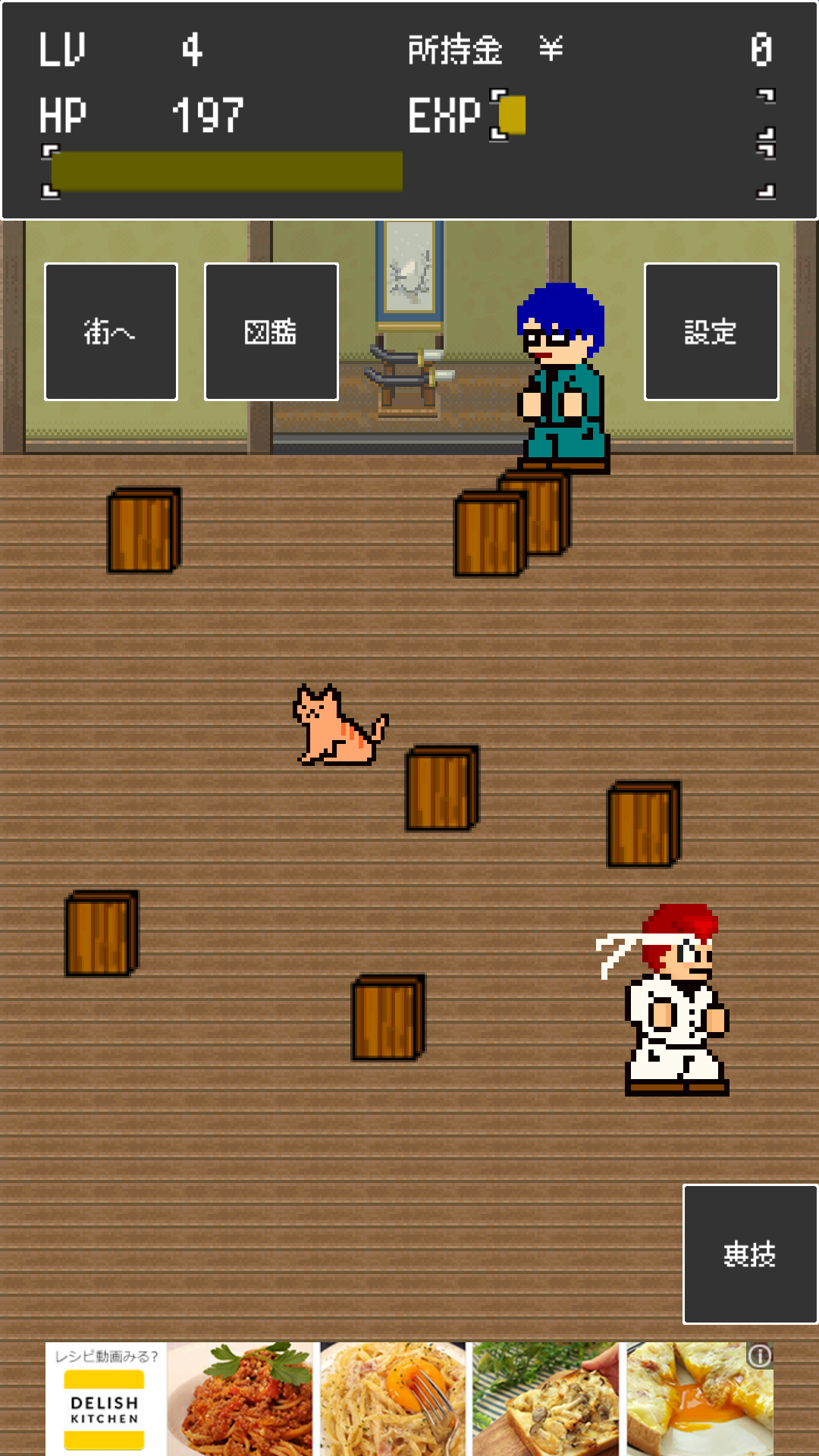Open the 設定 settings menu
This screenshot has width=819, height=1456.
(x=711, y=331)
